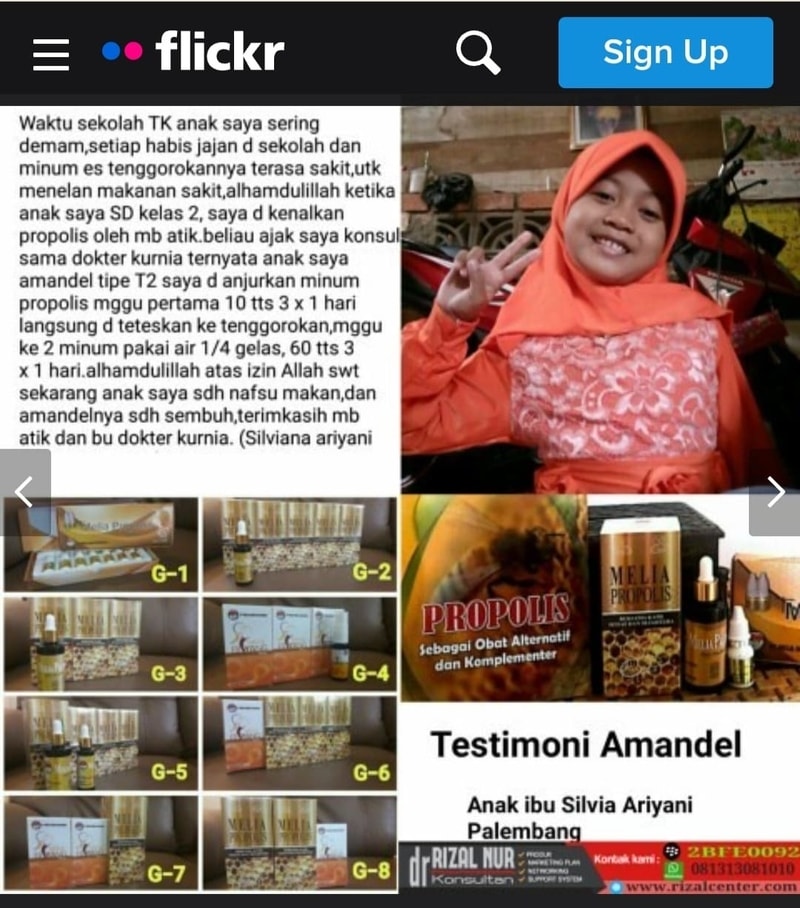
Task: Tap the Sign Up button
Action: [x=665, y=53]
